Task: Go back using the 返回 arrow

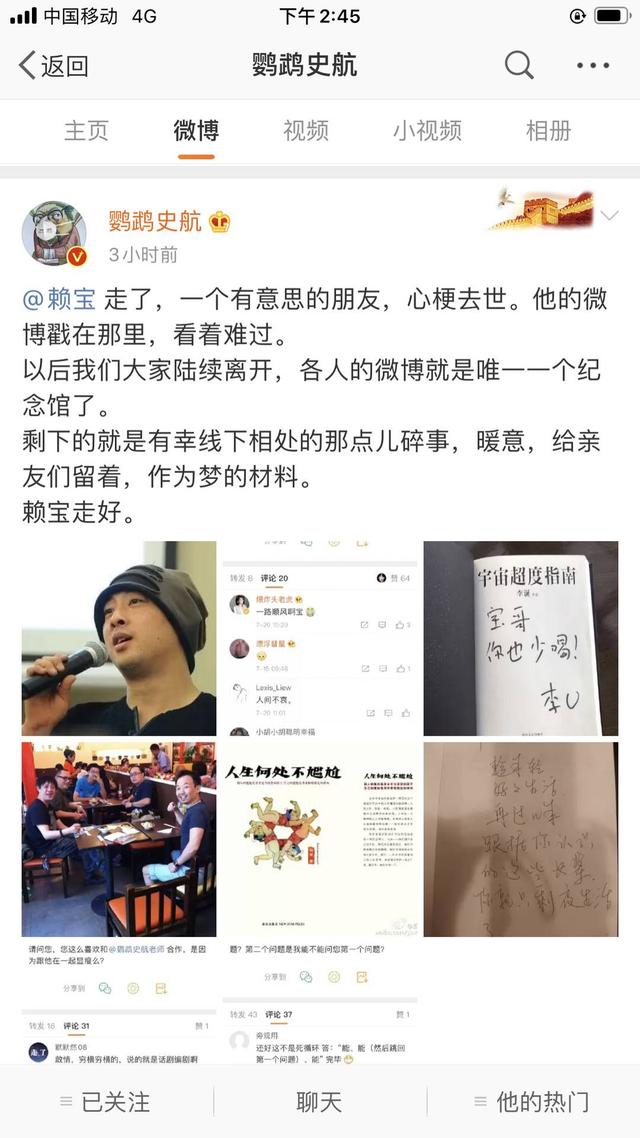Action: (54, 66)
